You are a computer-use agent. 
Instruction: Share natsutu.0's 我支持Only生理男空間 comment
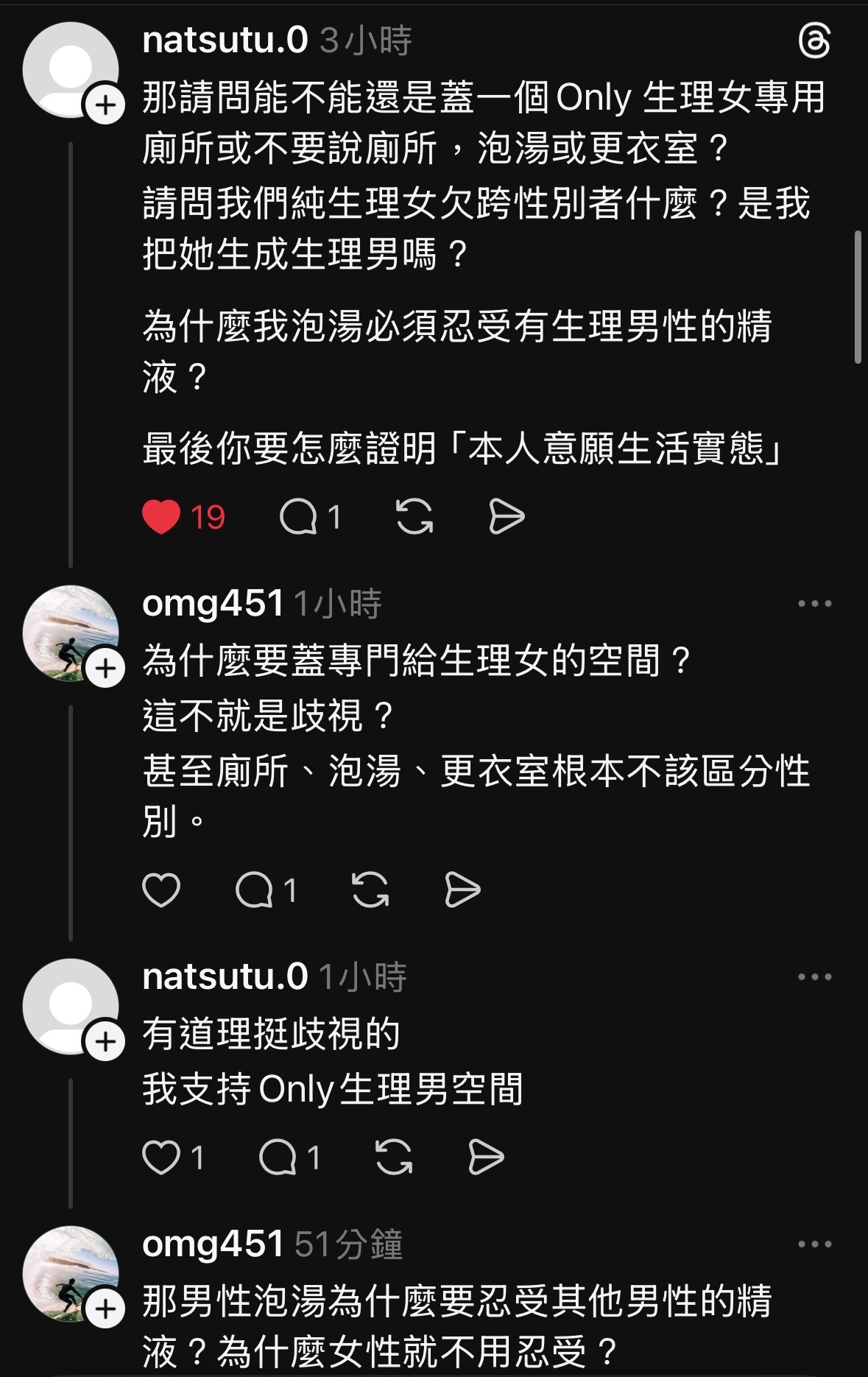tap(486, 1158)
